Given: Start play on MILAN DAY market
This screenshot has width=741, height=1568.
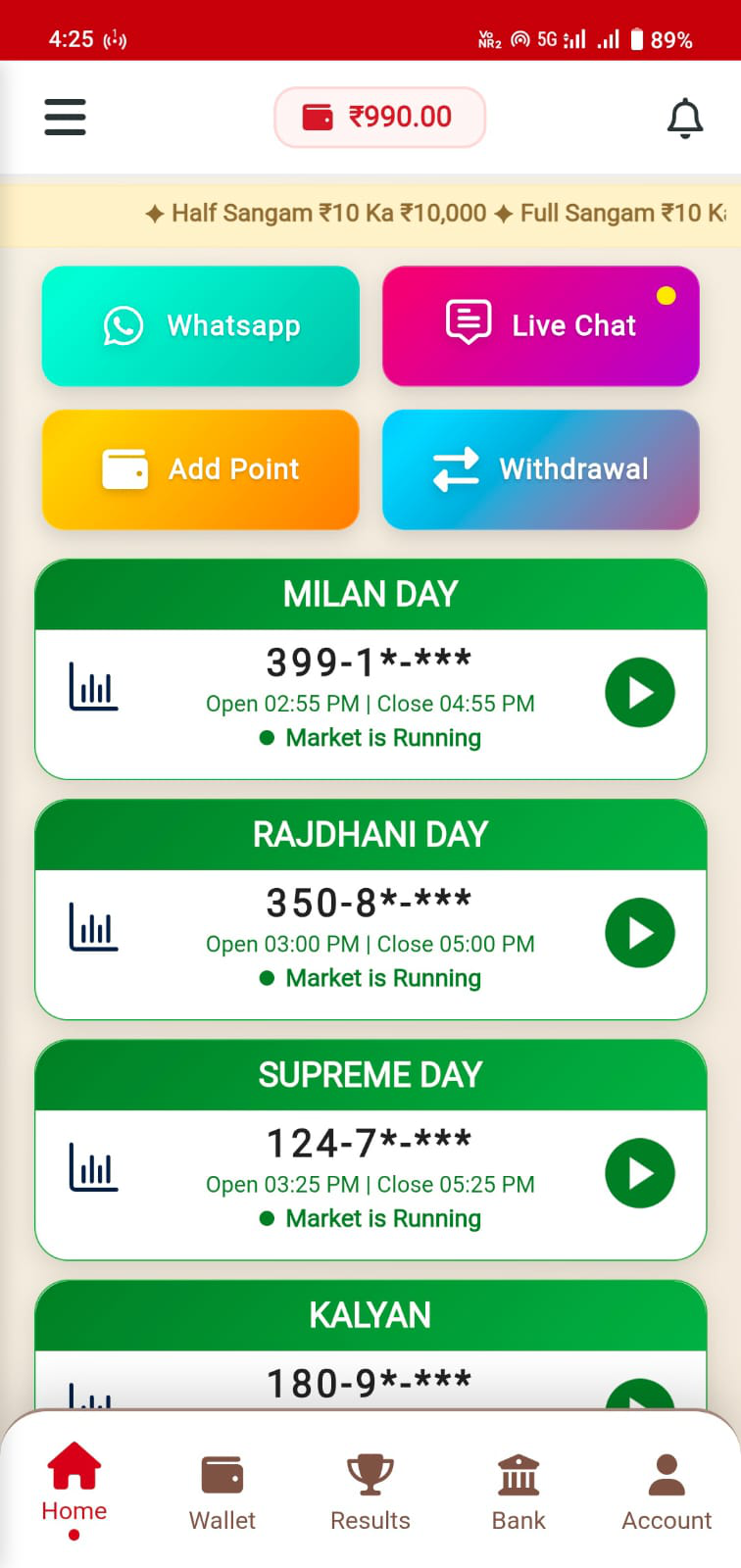Looking at the screenshot, I should (639, 693).
